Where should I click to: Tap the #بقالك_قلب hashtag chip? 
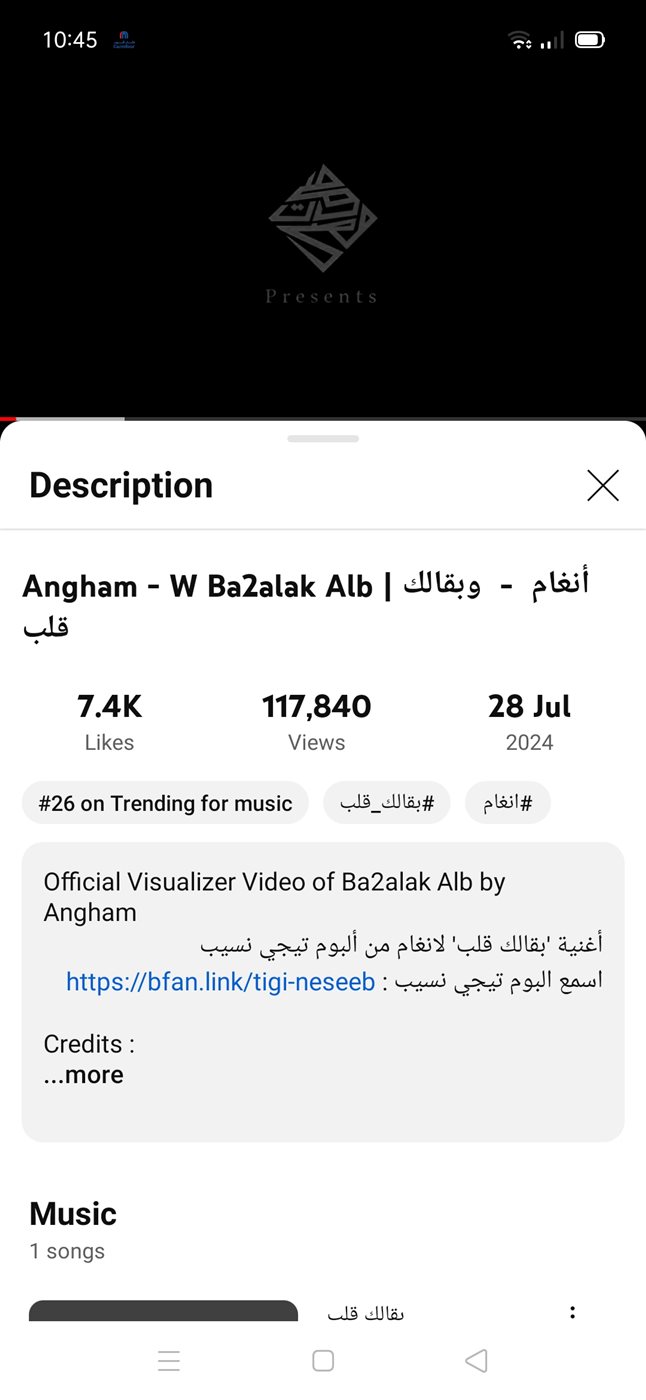(386, 803)
